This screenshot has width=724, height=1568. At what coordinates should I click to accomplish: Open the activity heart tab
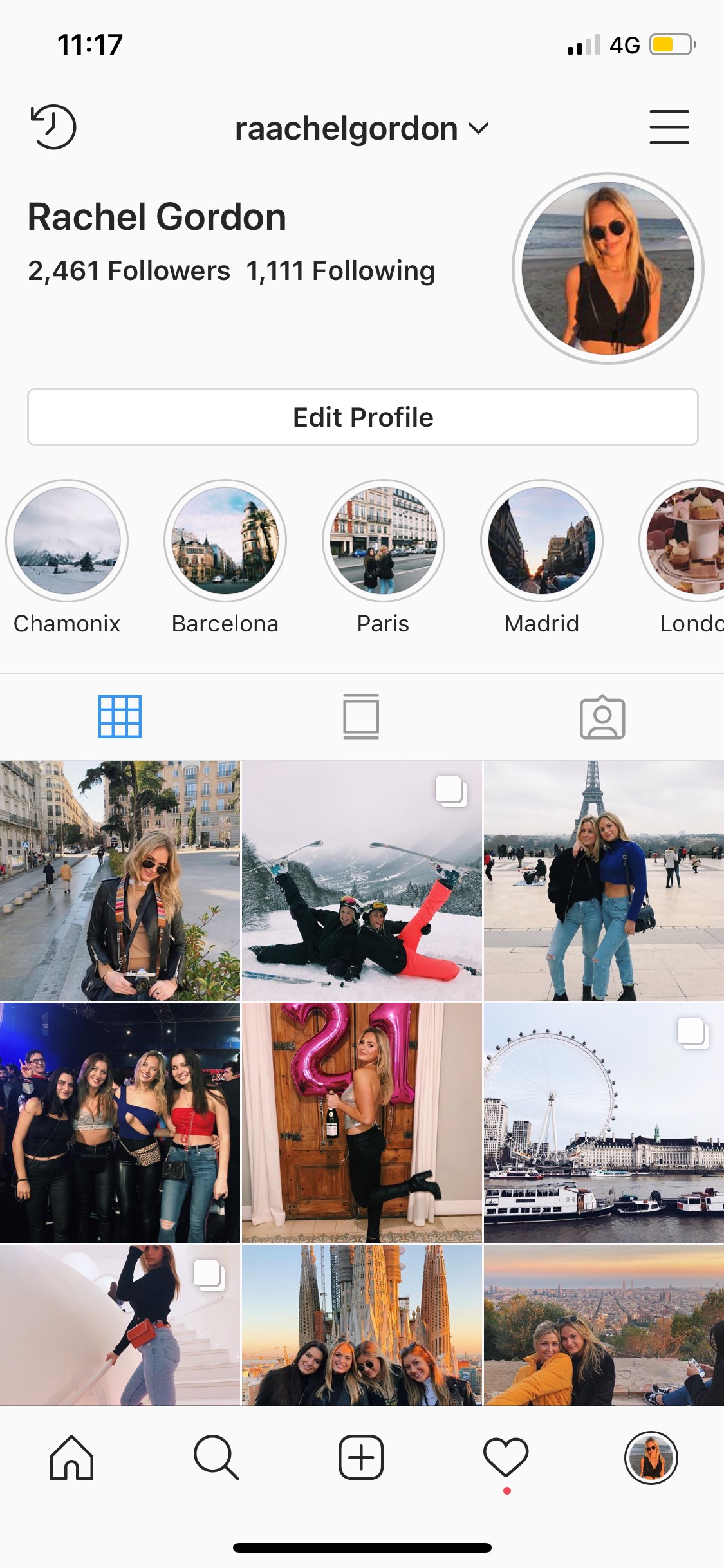pyautogui.click(x=506, y=1458)
